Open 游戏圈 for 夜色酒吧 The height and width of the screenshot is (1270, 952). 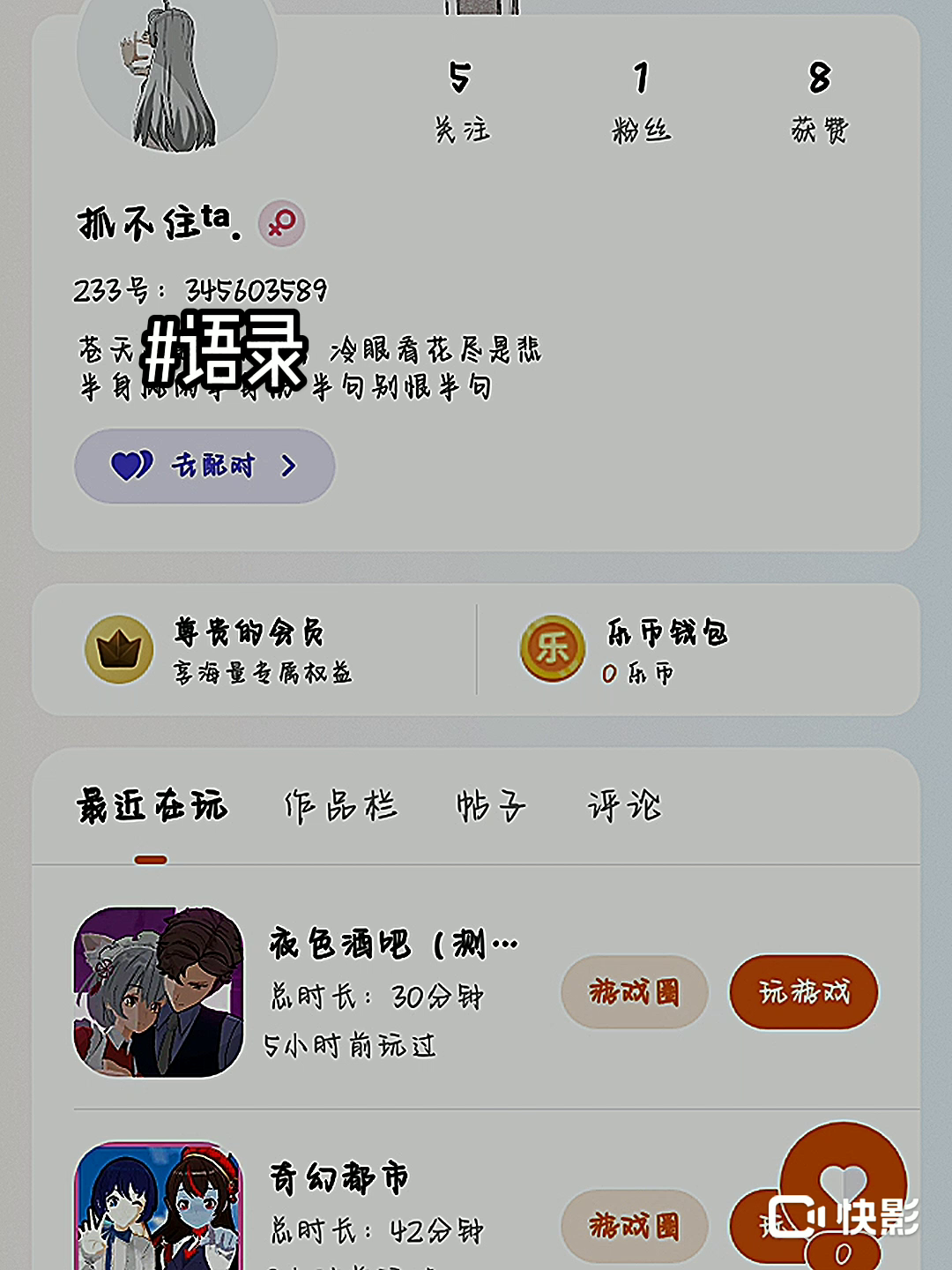(635, 992)
